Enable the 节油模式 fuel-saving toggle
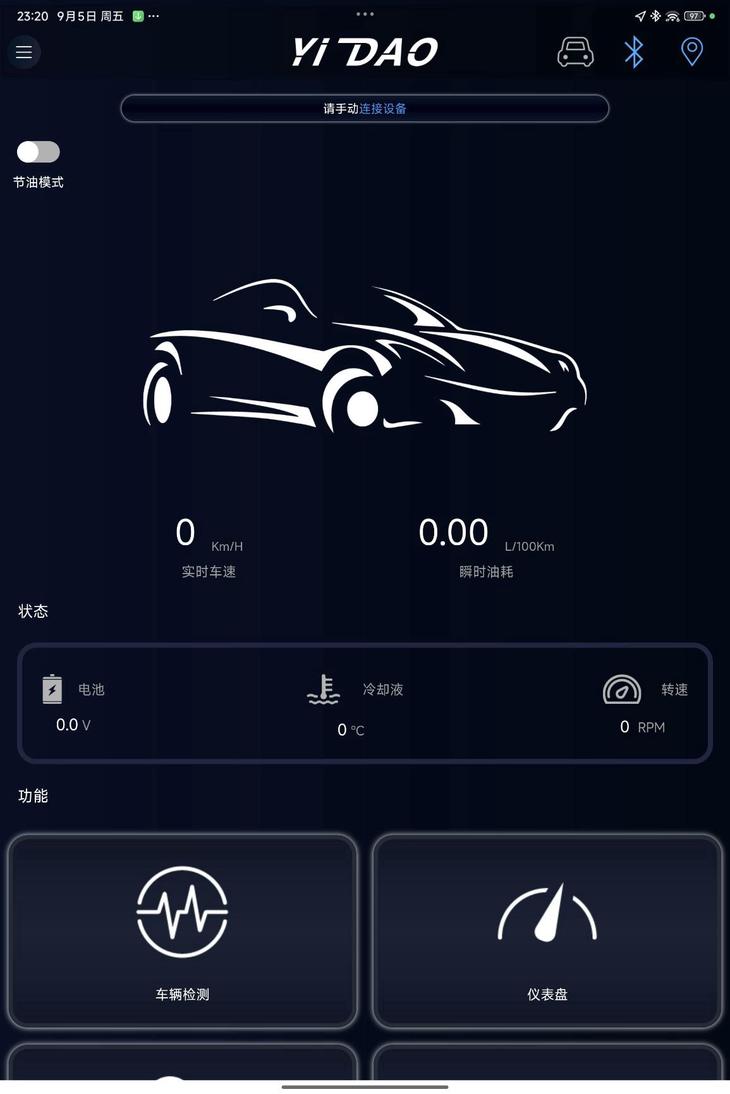This screenshot has width=730, height=1094. (37, 151)
